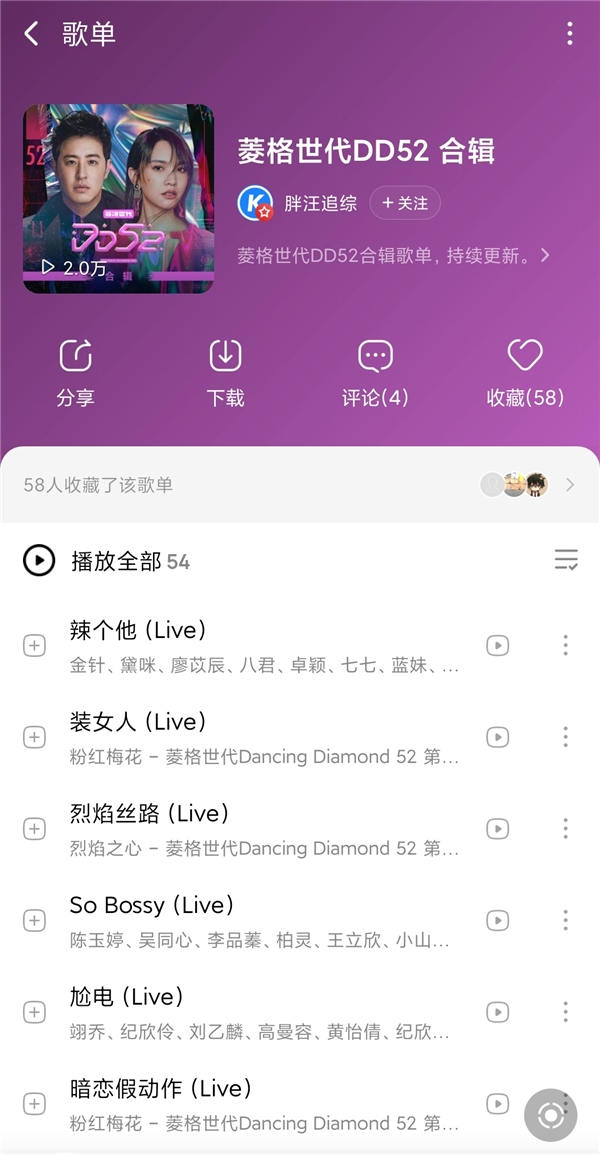
Task: Open more options for So Bossy (Live)
Action: [565, 920]
